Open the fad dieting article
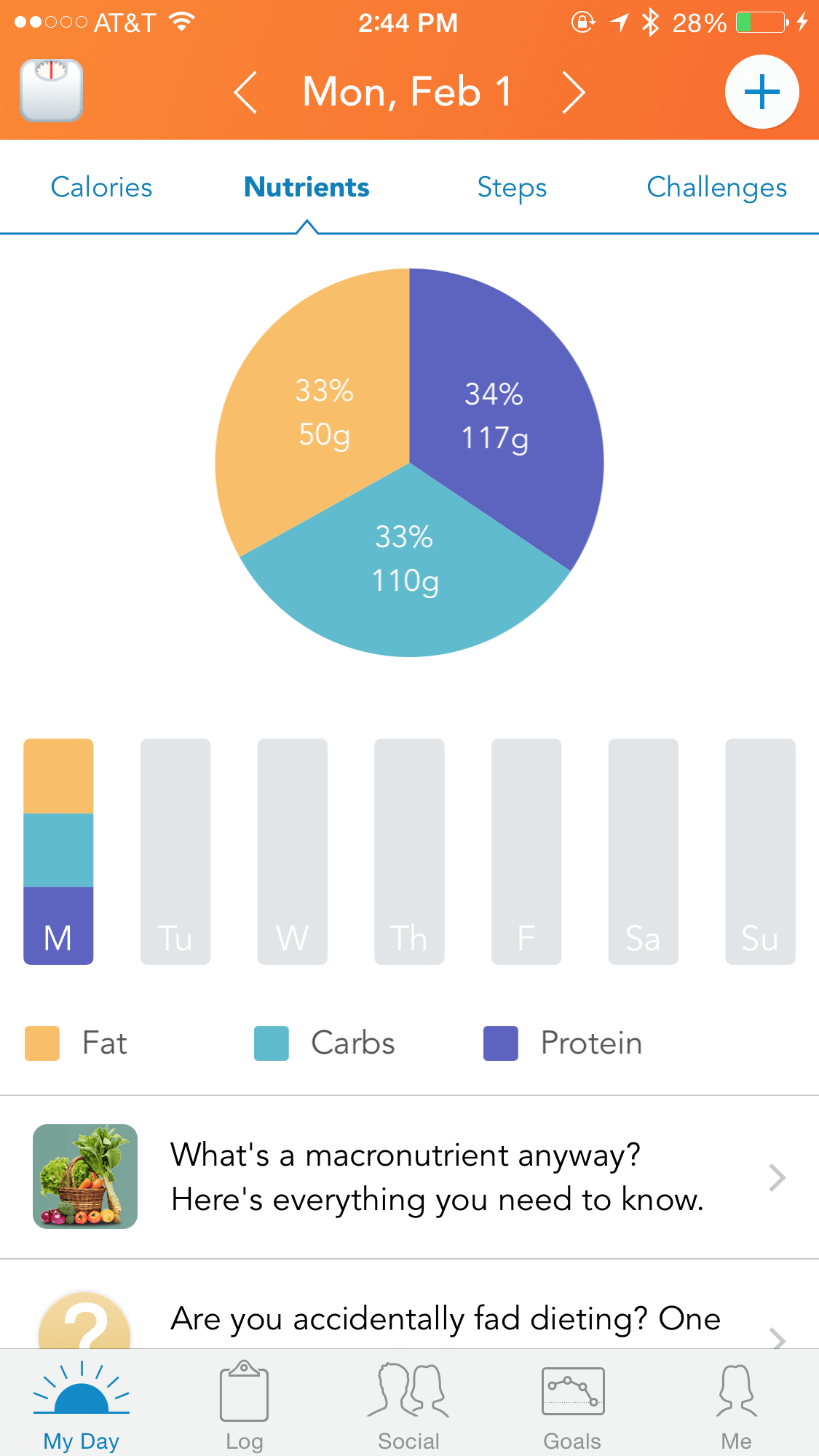Viewport: 819px width, 1456px height. coord(409,1305)
